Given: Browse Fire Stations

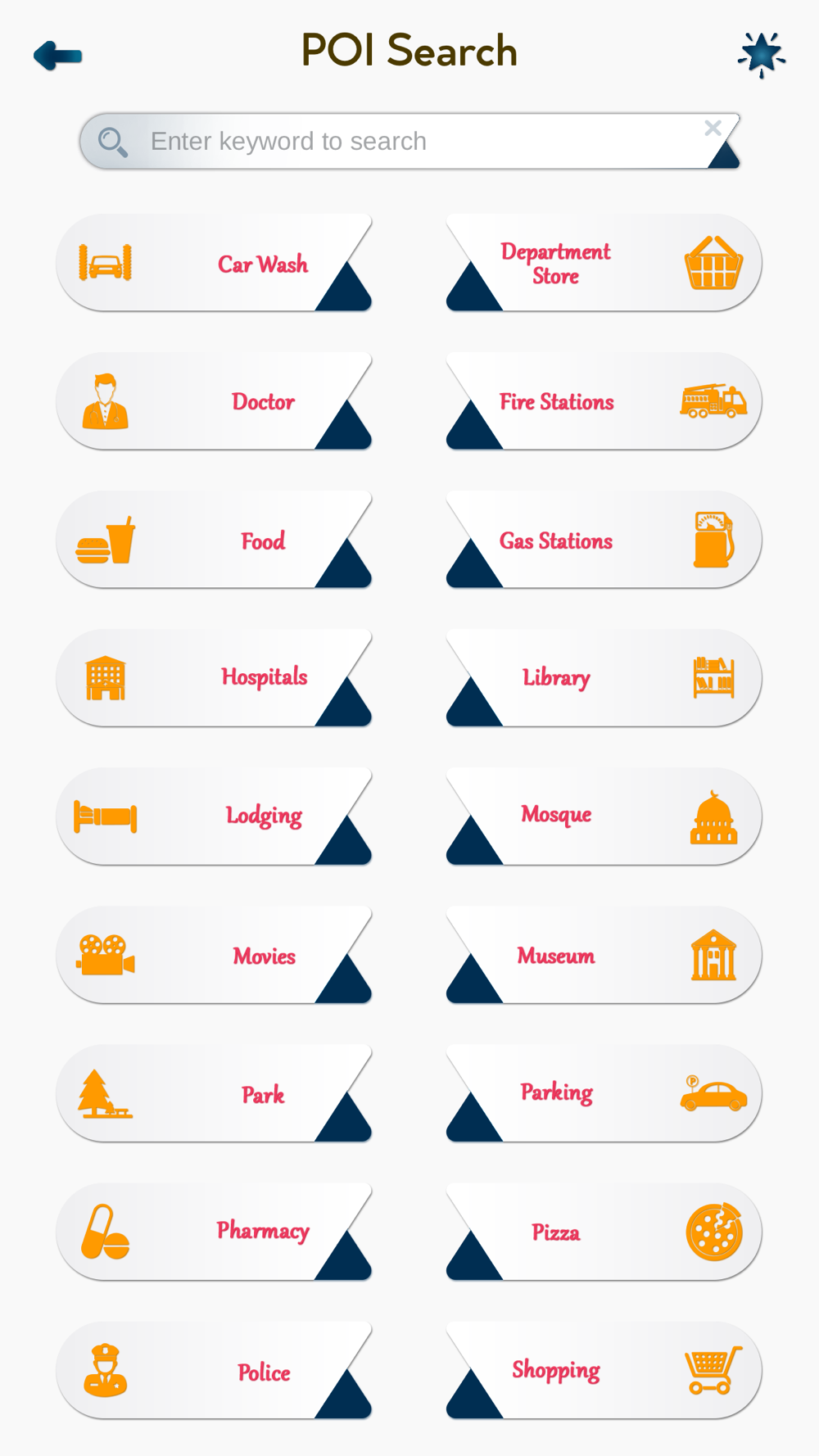Looking at the screenshot, I should pos(604,401).
